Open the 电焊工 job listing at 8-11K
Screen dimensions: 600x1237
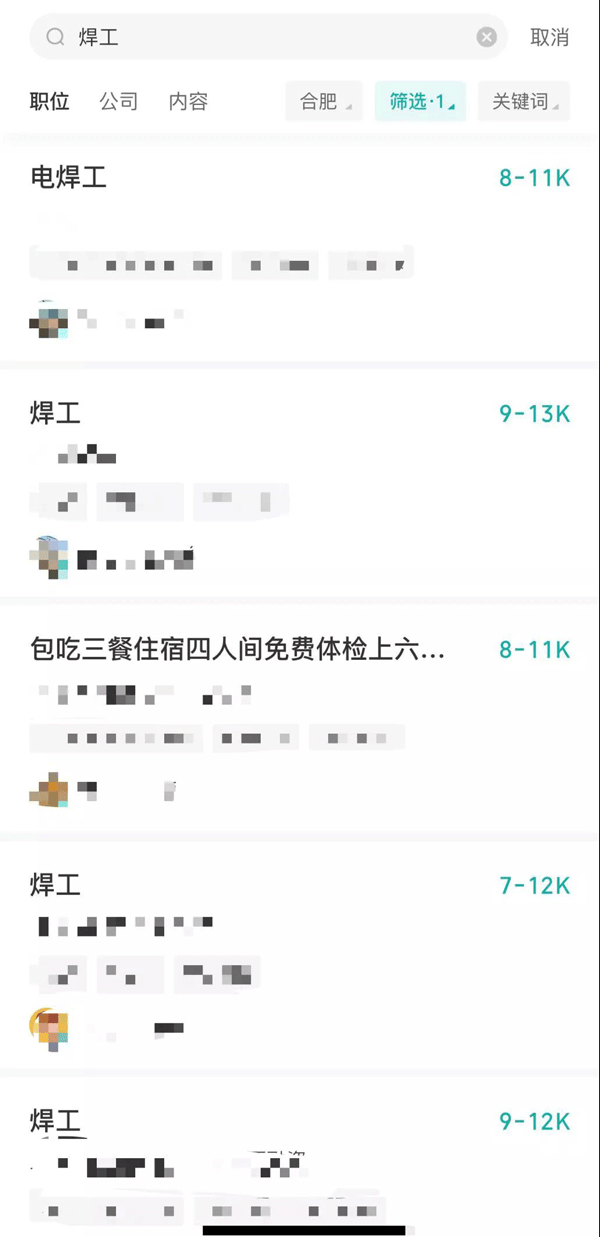coord(300,252)
